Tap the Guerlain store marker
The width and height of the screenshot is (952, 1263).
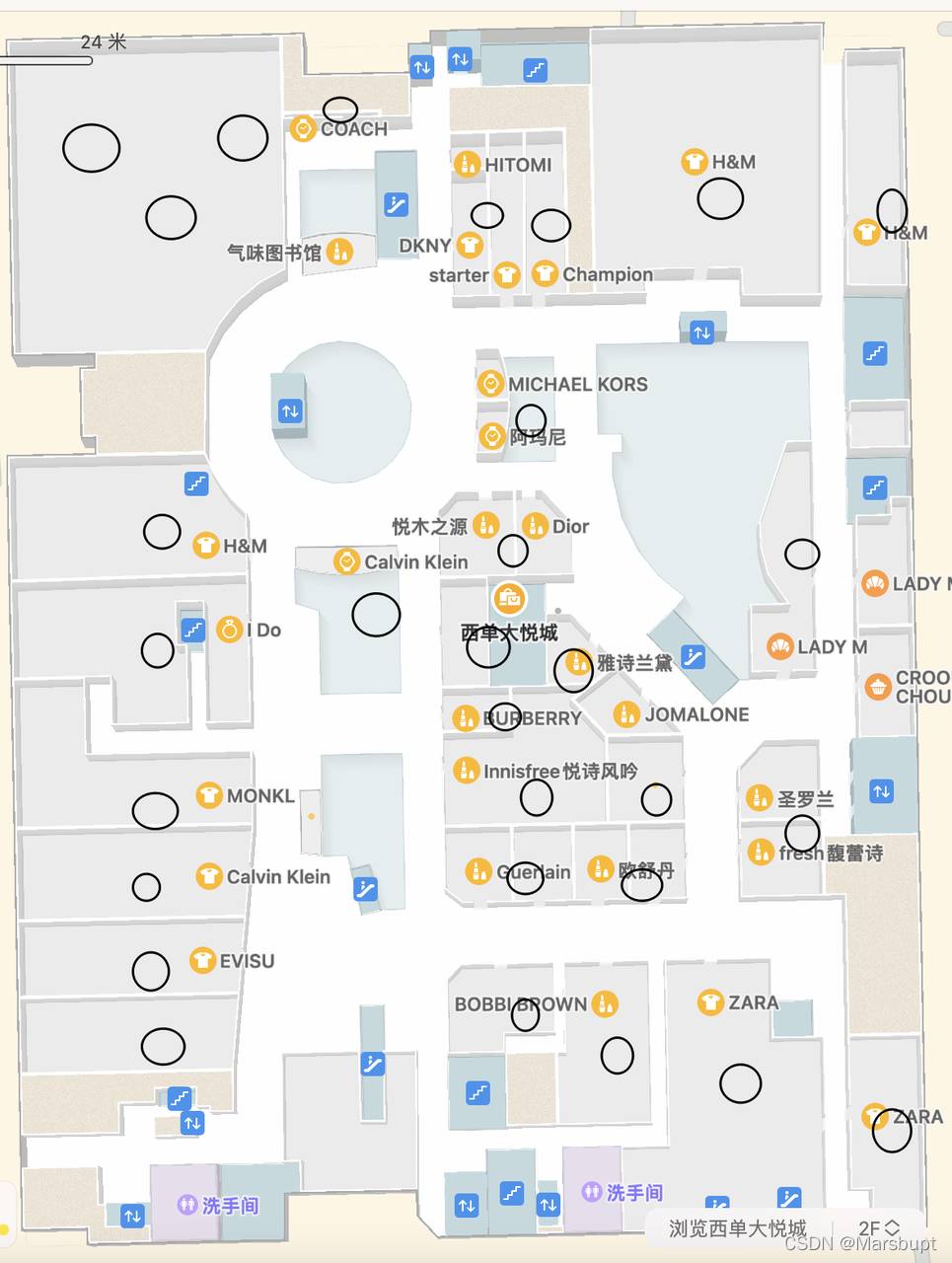click(478, 871)
